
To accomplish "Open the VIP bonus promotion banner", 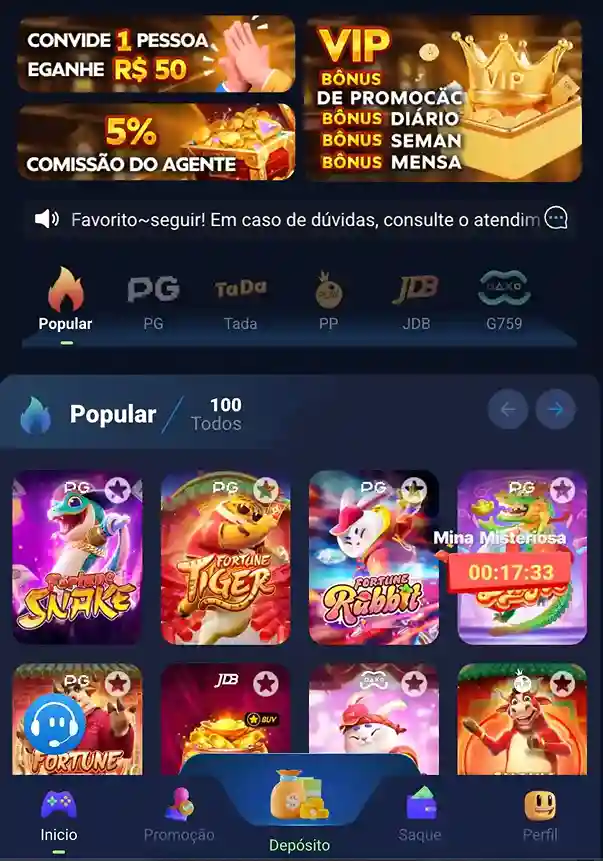I will tap(443, 98).
